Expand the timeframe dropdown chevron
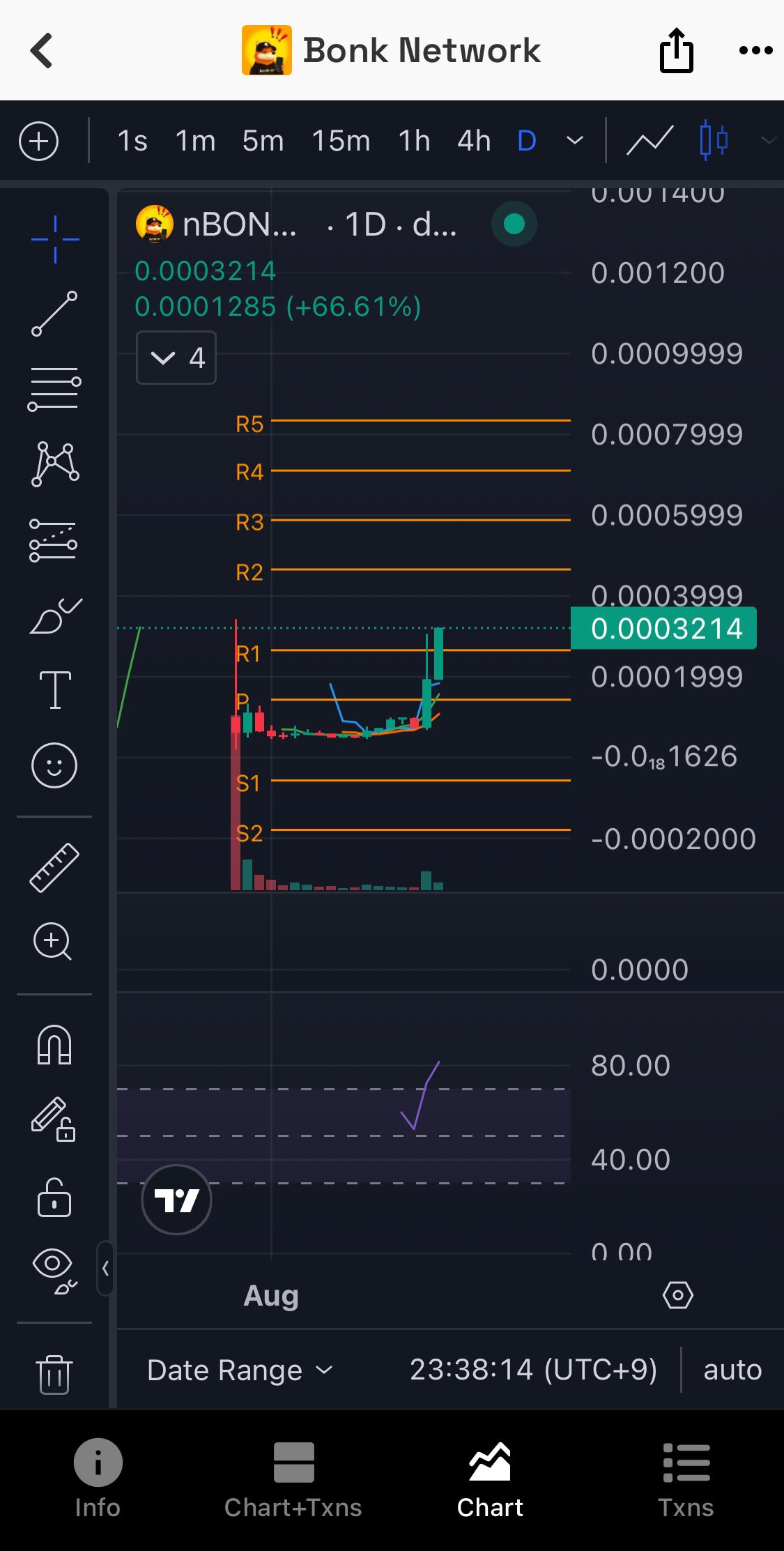Image resolution: width=784 pixels, height=1551 pixels. coord(575,142)
